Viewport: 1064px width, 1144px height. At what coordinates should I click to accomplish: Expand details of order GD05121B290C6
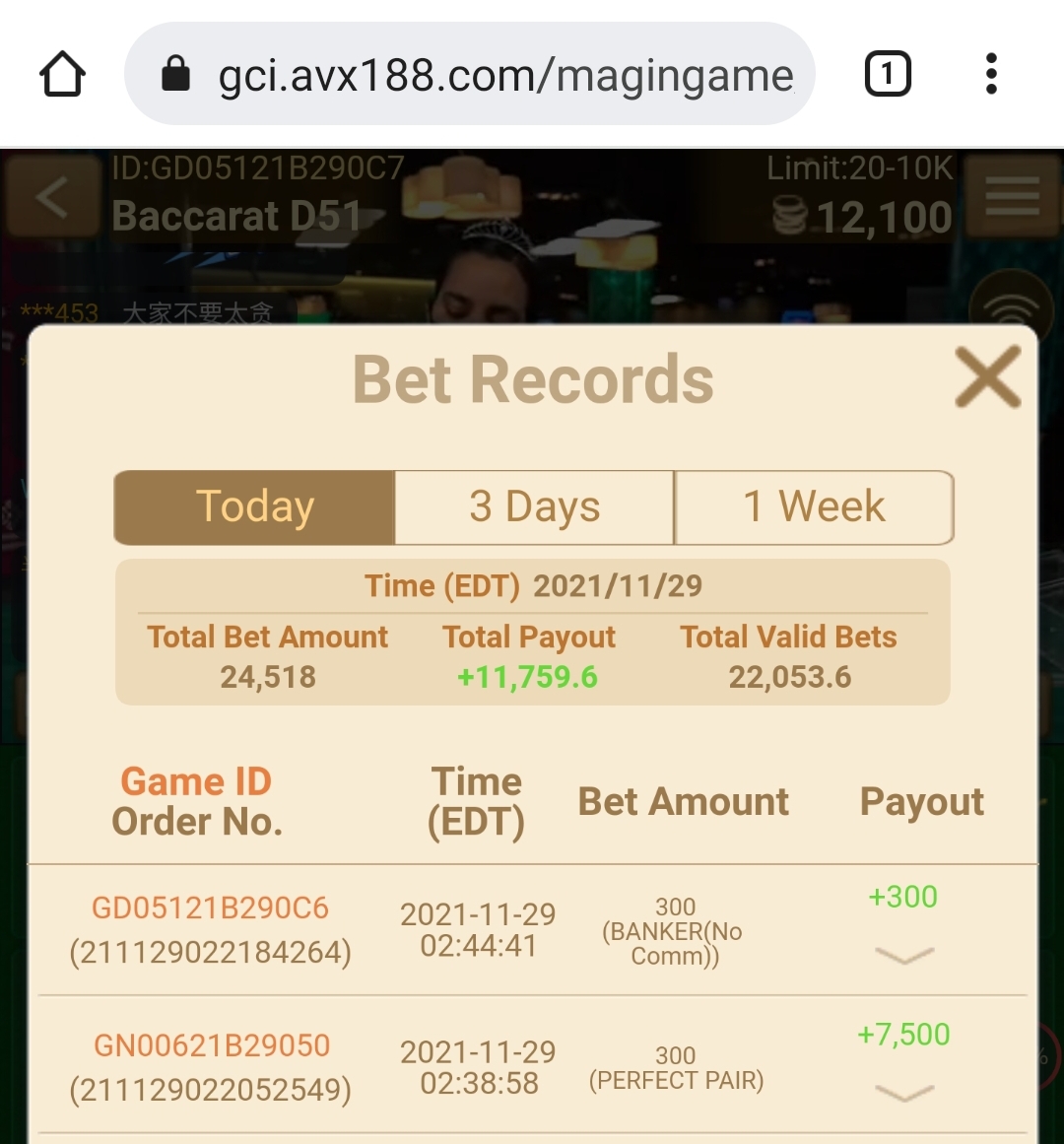(x=903, y=955)
